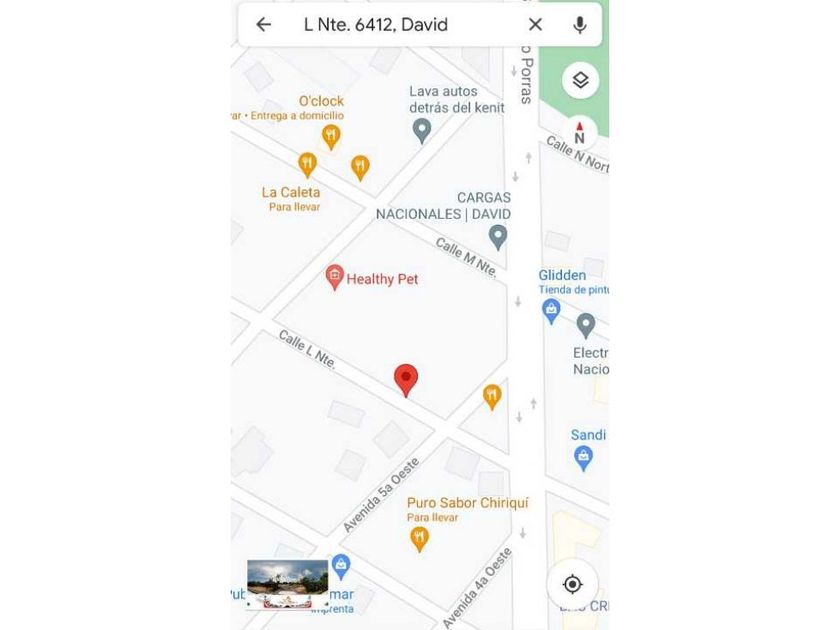Screen dimensions: 840x630
Task: Center the map on my location
Action: coord(573,584)
